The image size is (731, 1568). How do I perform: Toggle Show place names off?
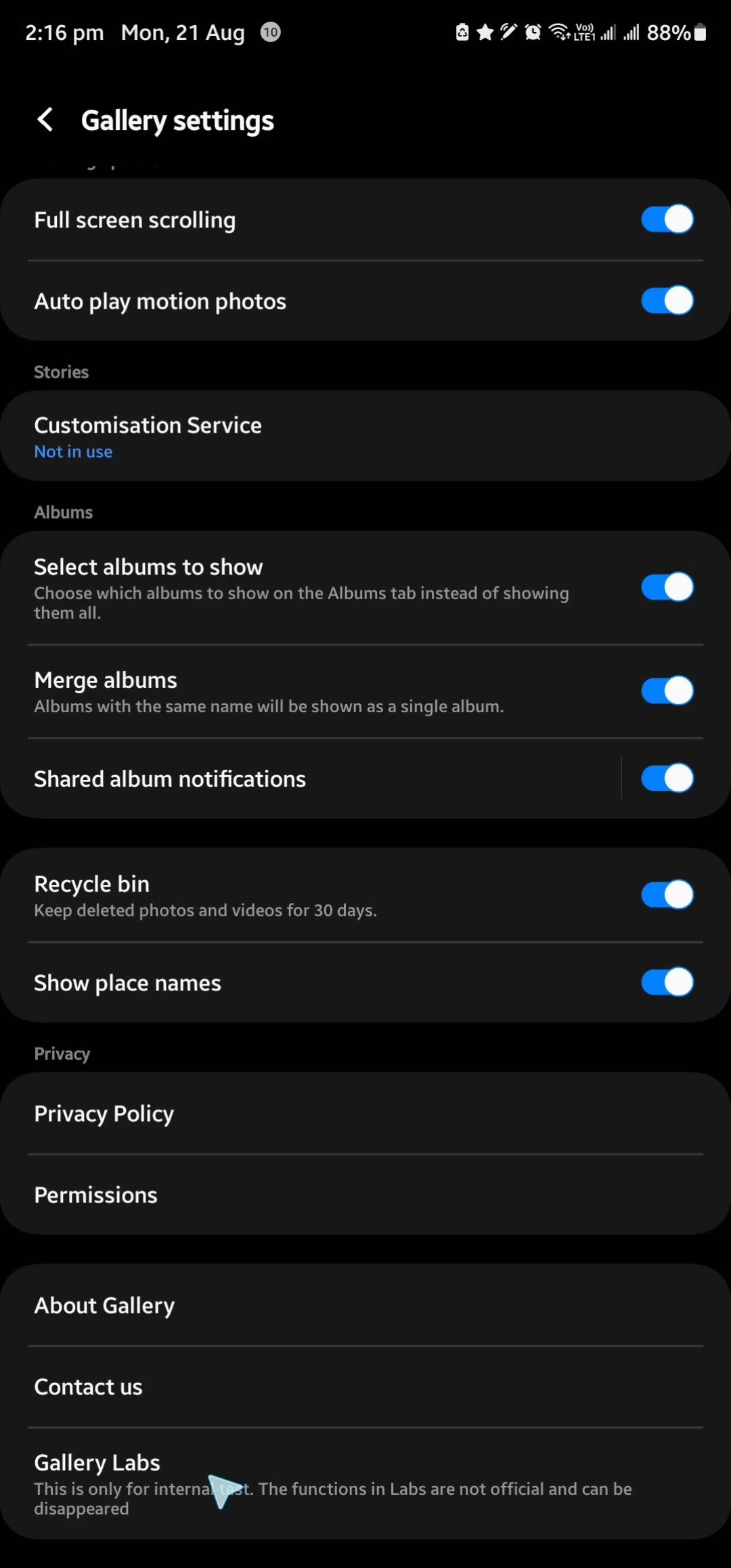[x=667, y=982]
